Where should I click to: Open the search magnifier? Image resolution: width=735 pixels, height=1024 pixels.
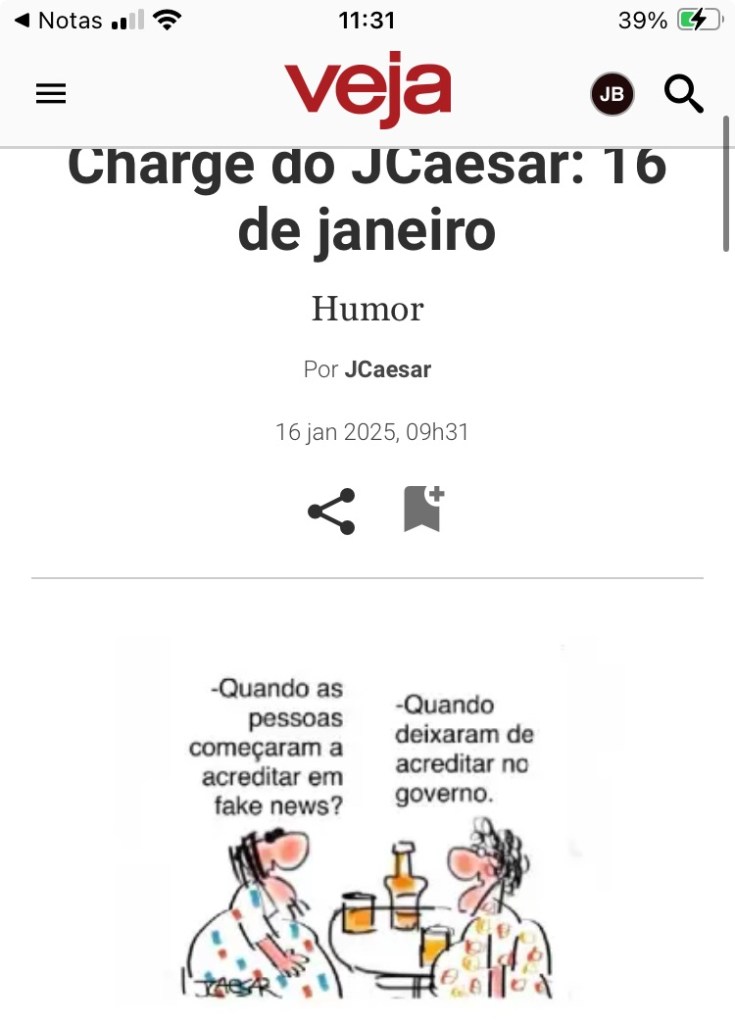[684, 94]
